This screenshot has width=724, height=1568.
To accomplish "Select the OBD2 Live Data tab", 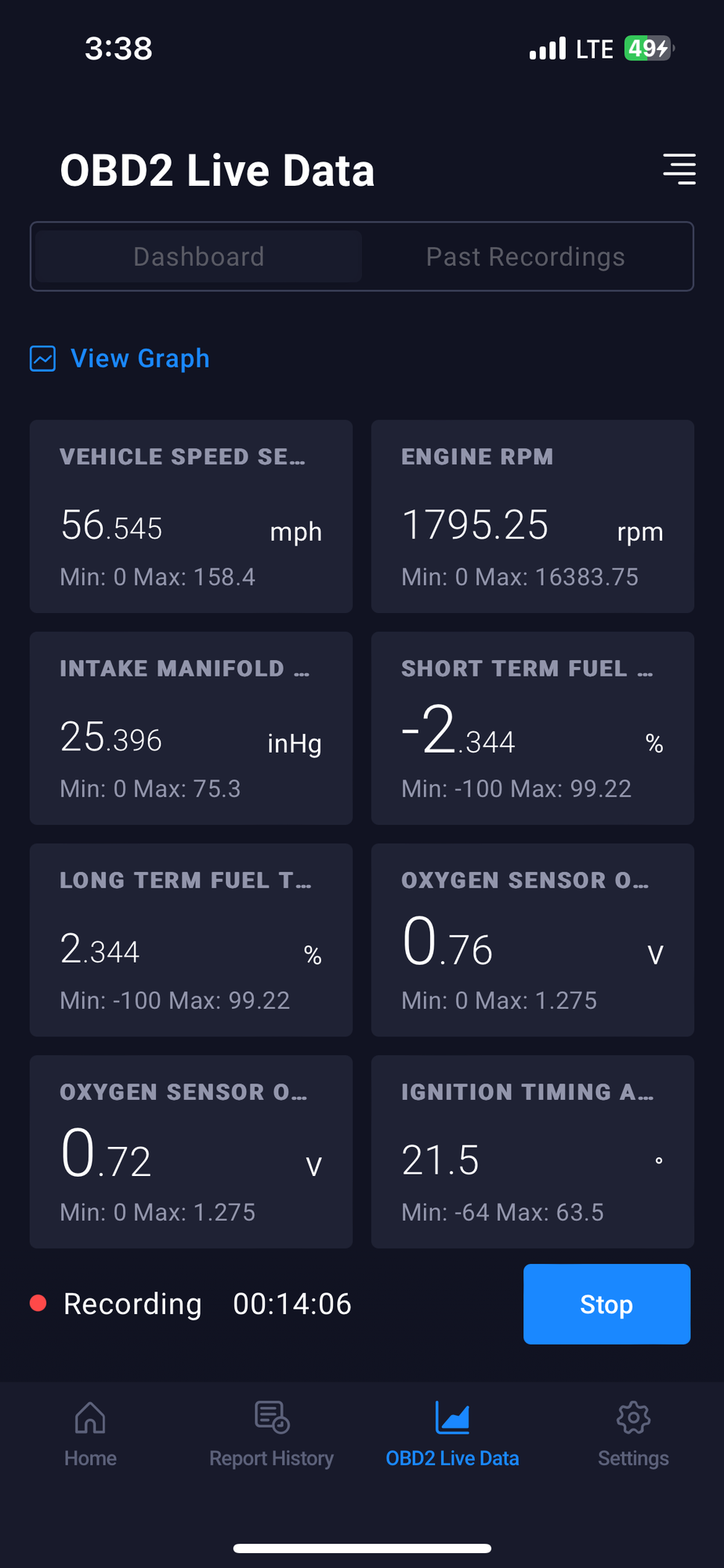I will click(x=452, y=1435).
